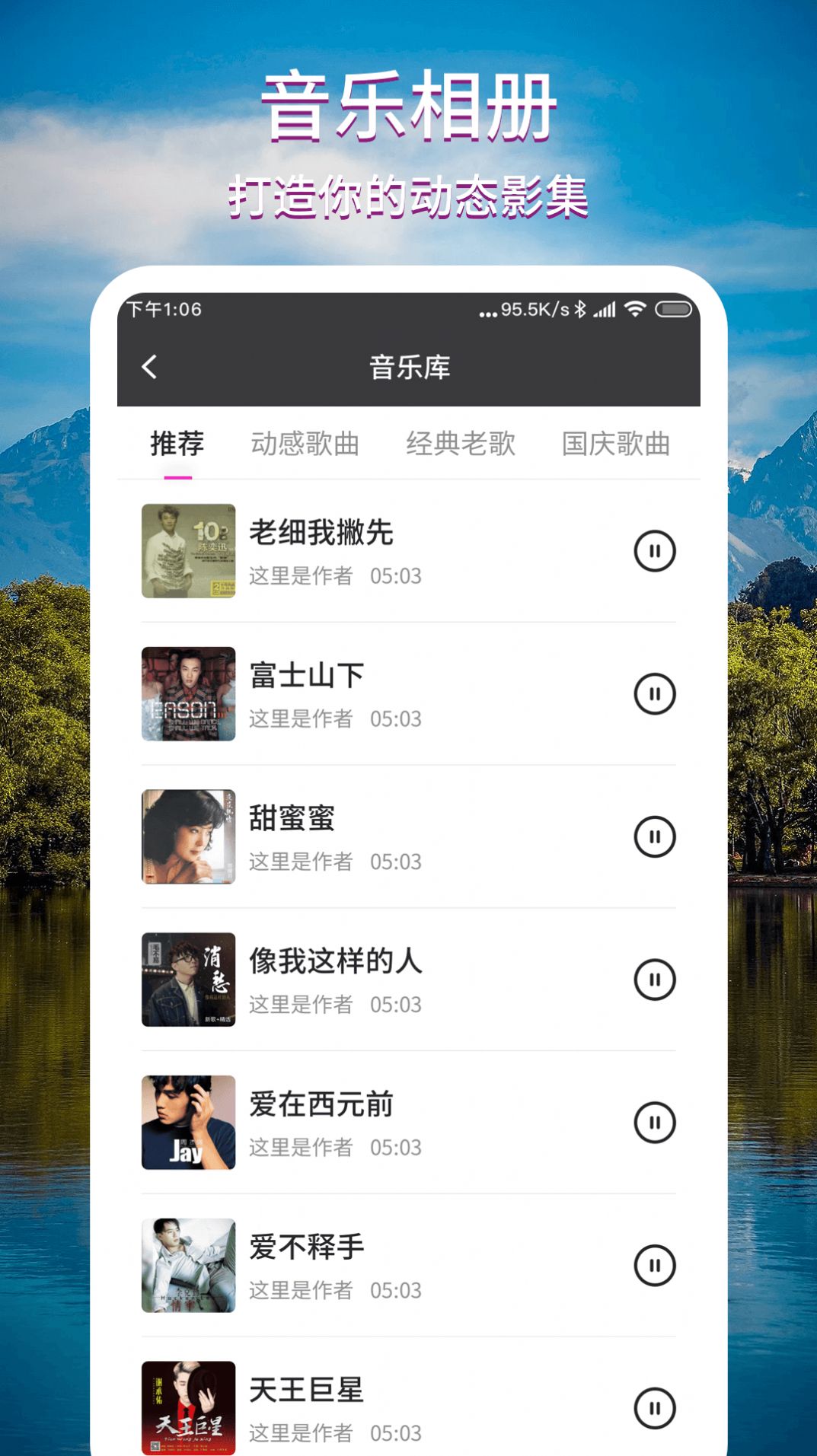
Task: Open the 经典老歌 category
Action: pos(461,444)
